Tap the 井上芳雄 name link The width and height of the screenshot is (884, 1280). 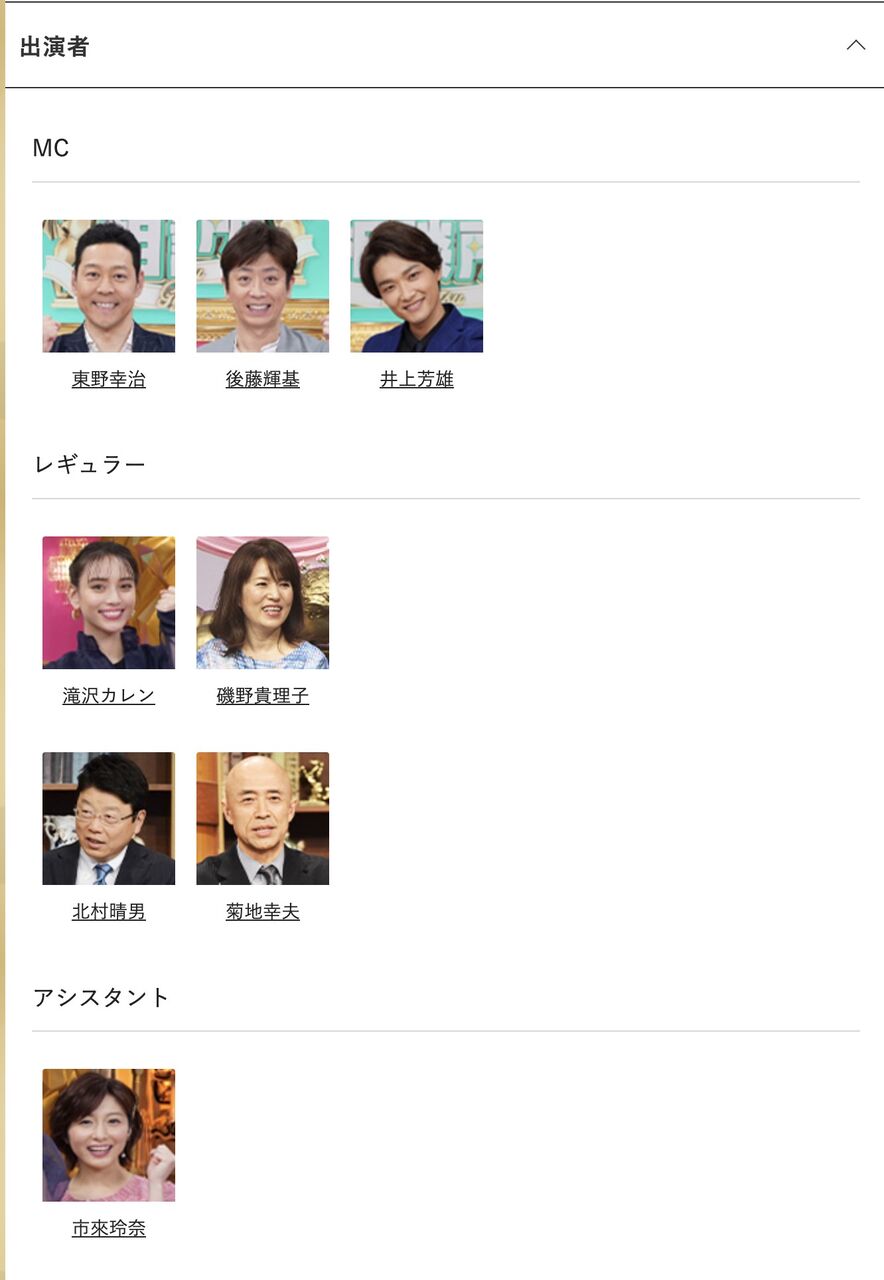pyautogui.click(x=417, y=380)
